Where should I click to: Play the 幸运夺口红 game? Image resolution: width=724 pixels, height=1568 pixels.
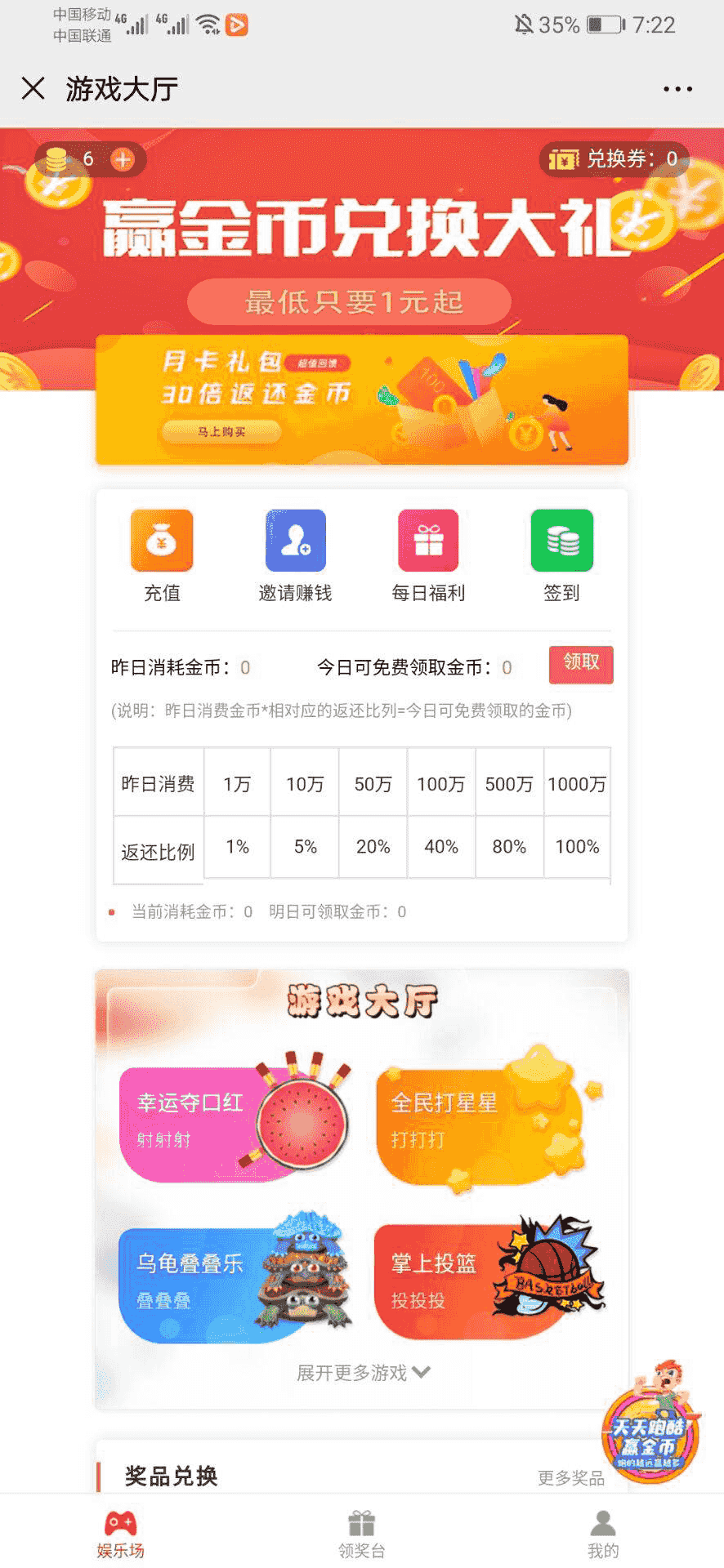[233, 1122]
